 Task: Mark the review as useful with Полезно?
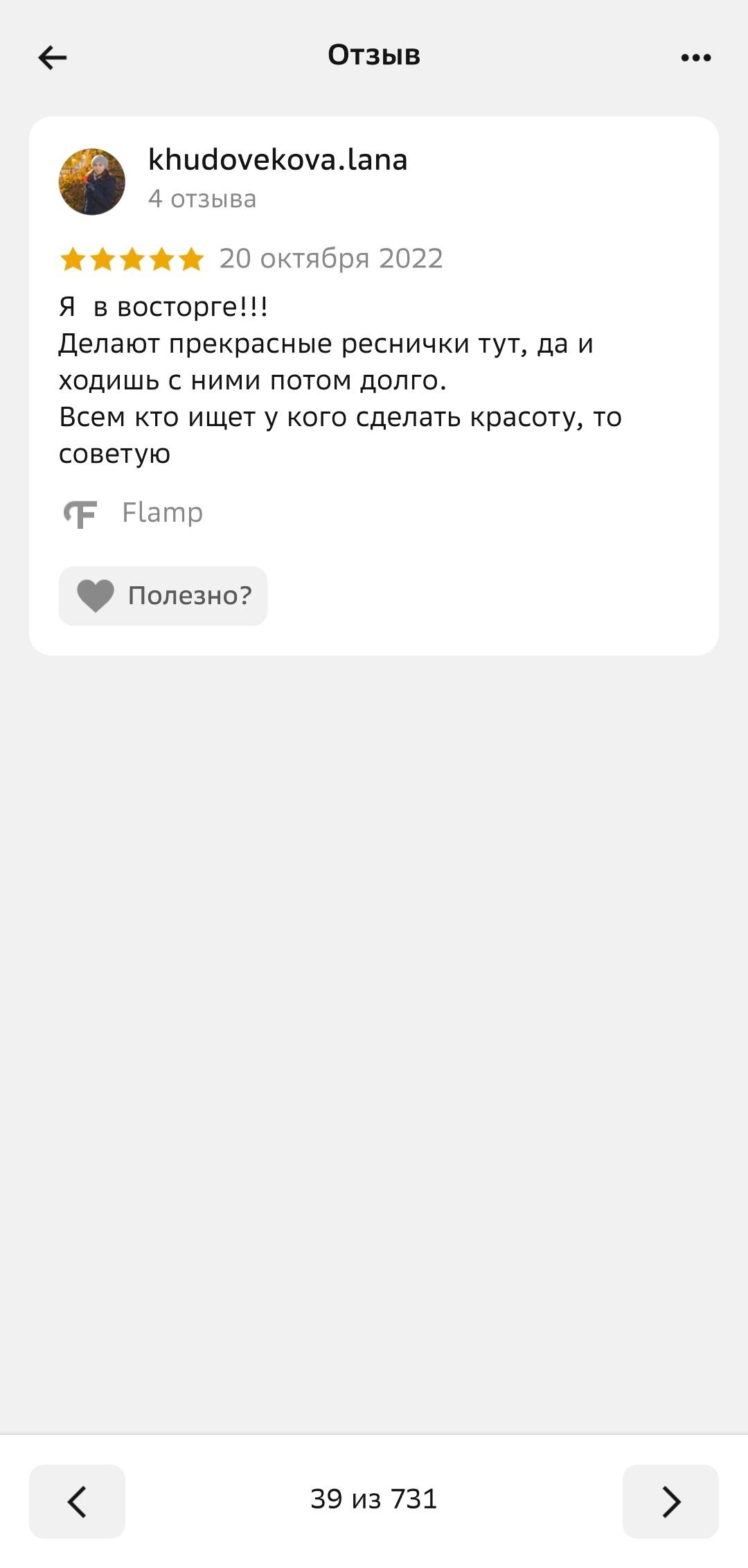point(163,596)
